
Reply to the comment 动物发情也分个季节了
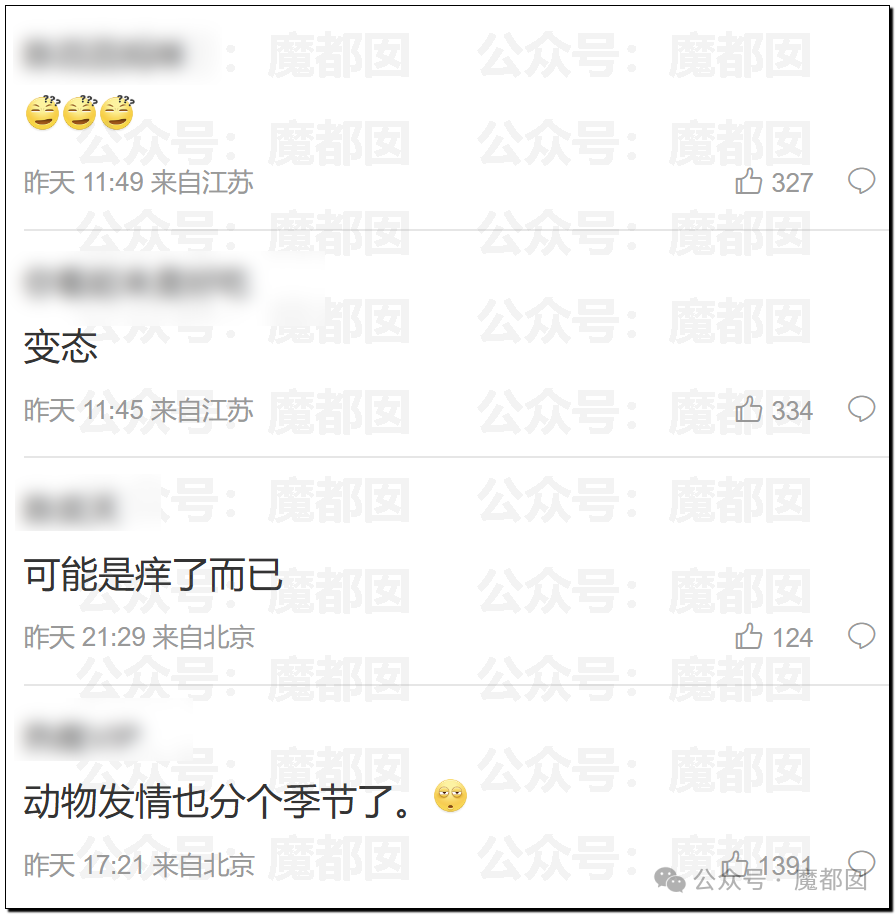(861, 862)
